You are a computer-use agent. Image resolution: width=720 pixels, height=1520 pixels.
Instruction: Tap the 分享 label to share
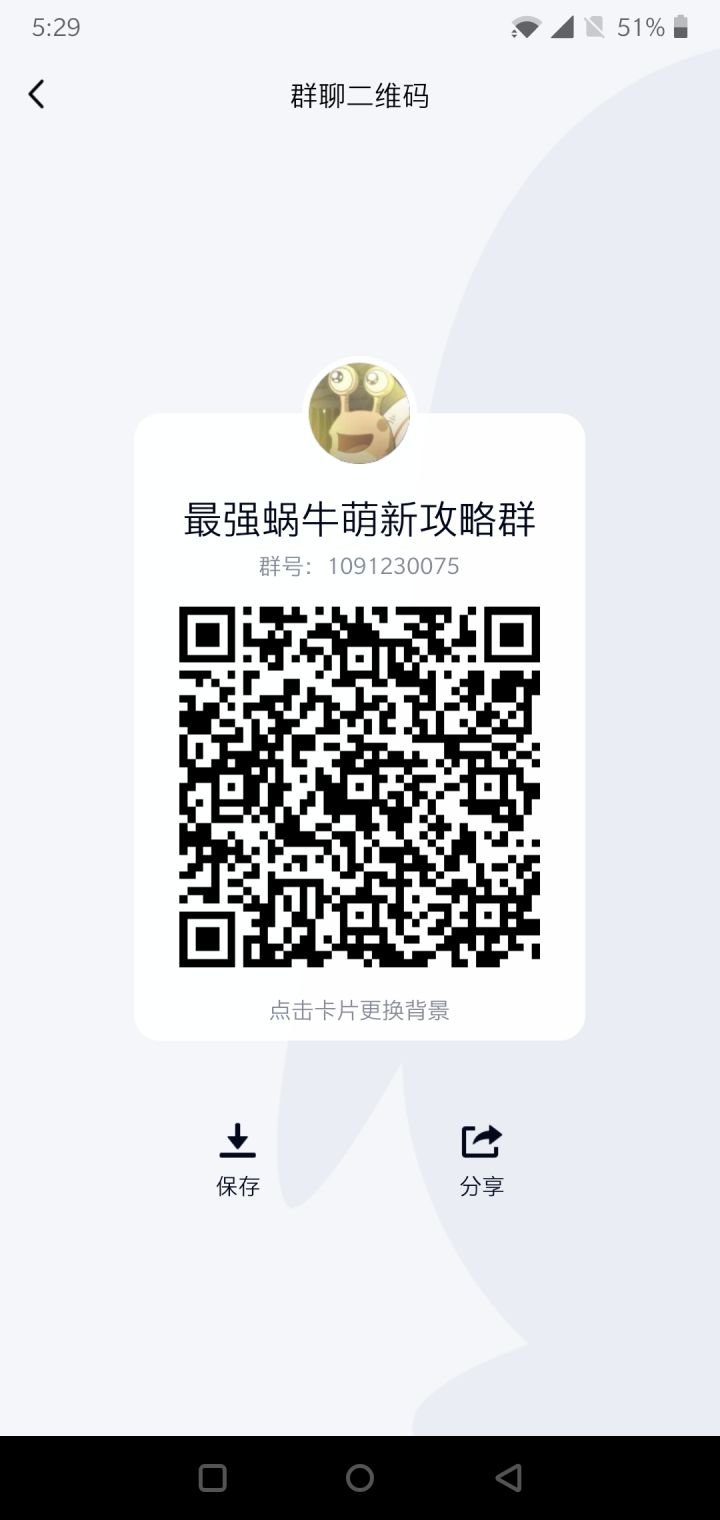480,1187
